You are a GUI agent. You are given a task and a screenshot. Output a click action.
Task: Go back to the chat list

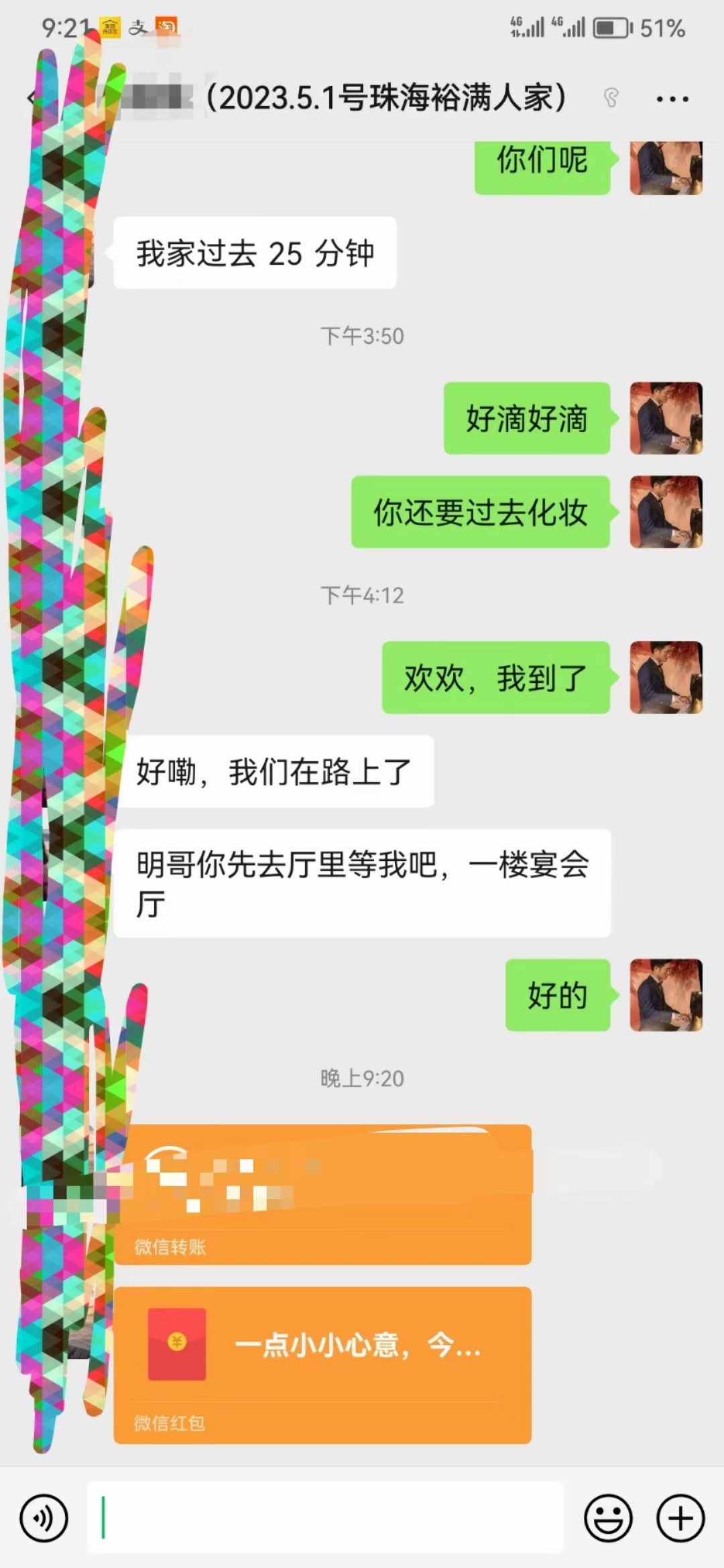click(x=32, y=99)
